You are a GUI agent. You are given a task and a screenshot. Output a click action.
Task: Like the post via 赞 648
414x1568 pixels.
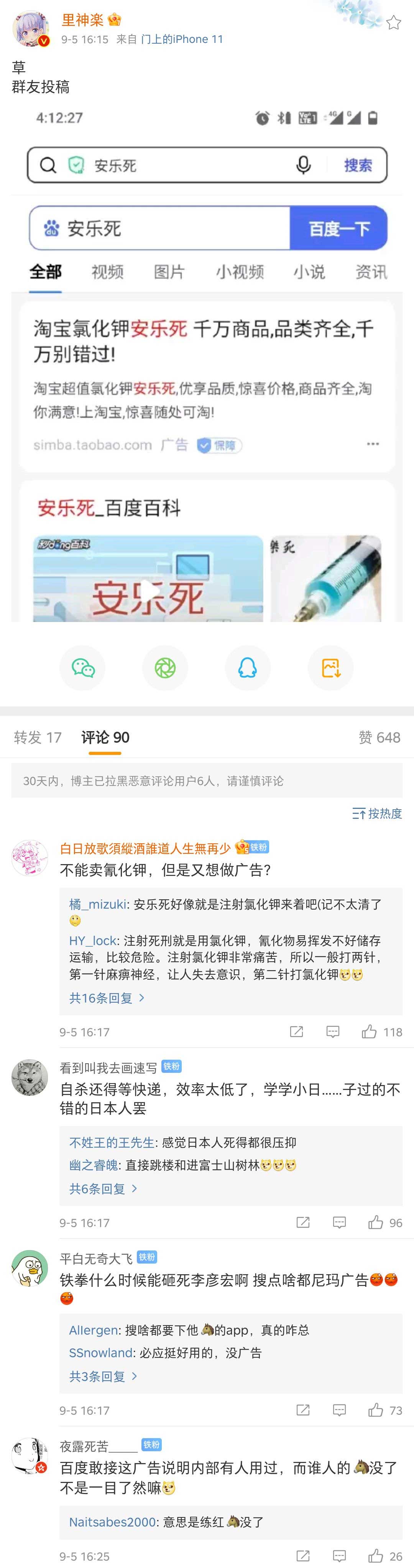[x=379, y=737]
